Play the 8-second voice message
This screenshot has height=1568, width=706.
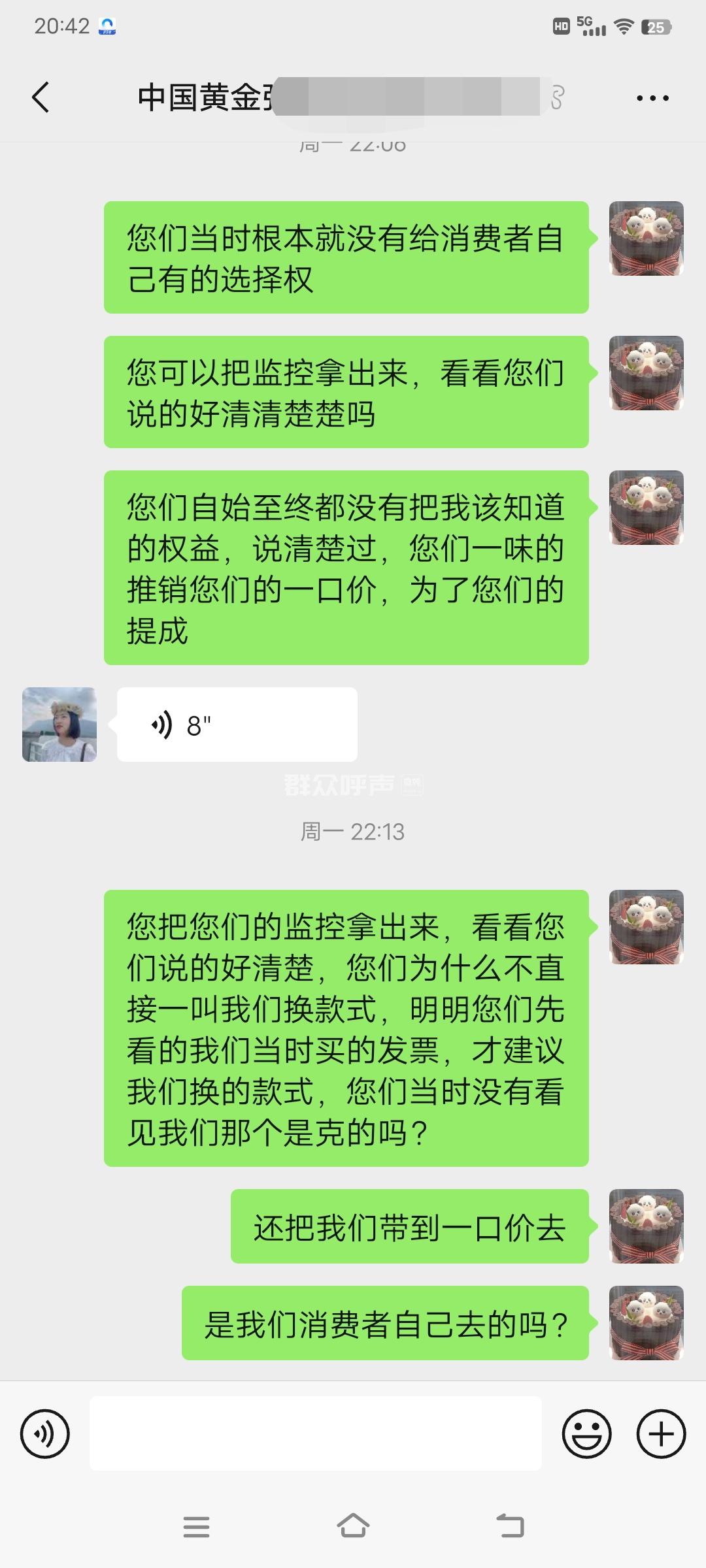click(x=237, y=725)
